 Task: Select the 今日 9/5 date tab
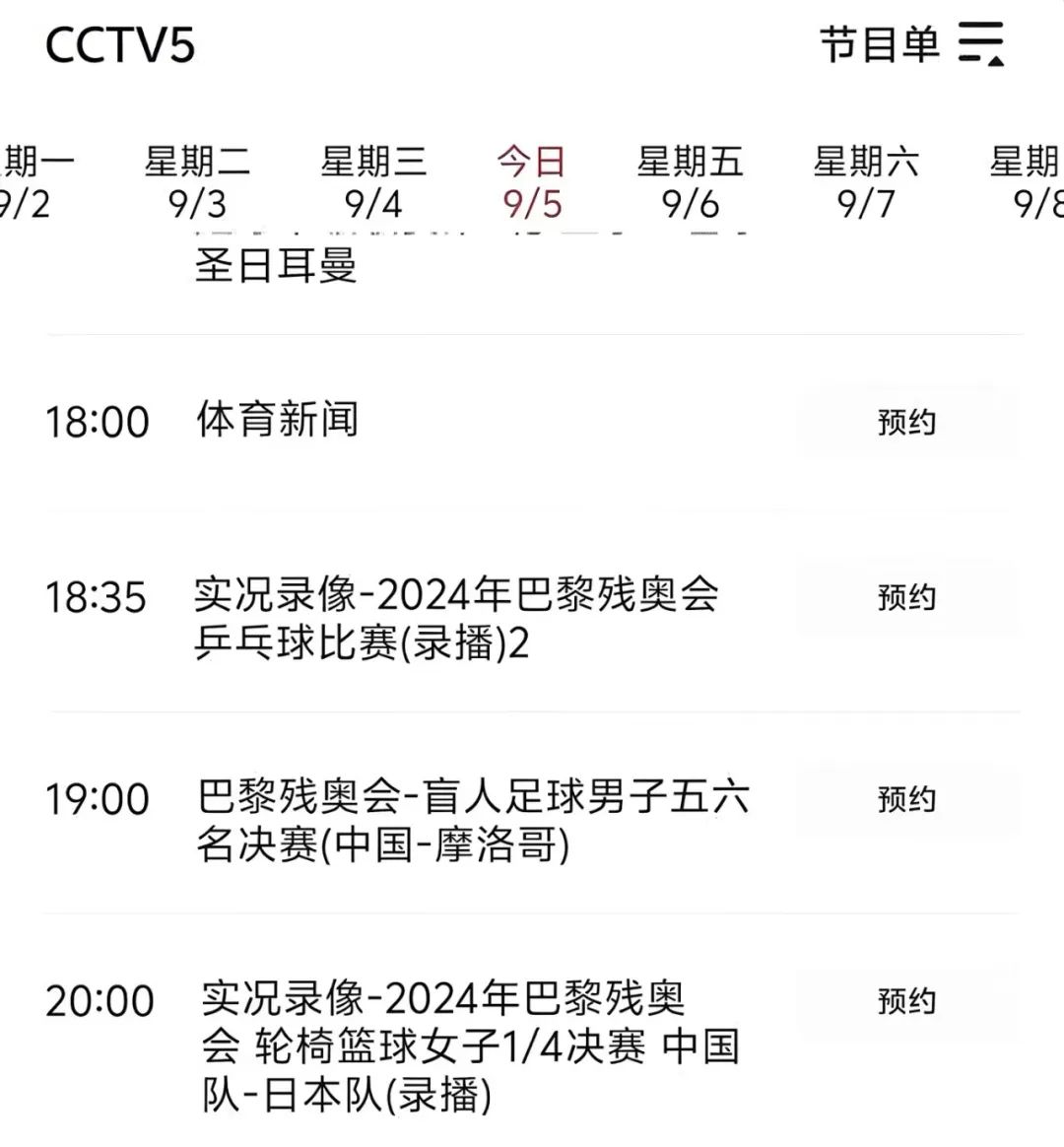pyautogui.click(x=531, y=182)
